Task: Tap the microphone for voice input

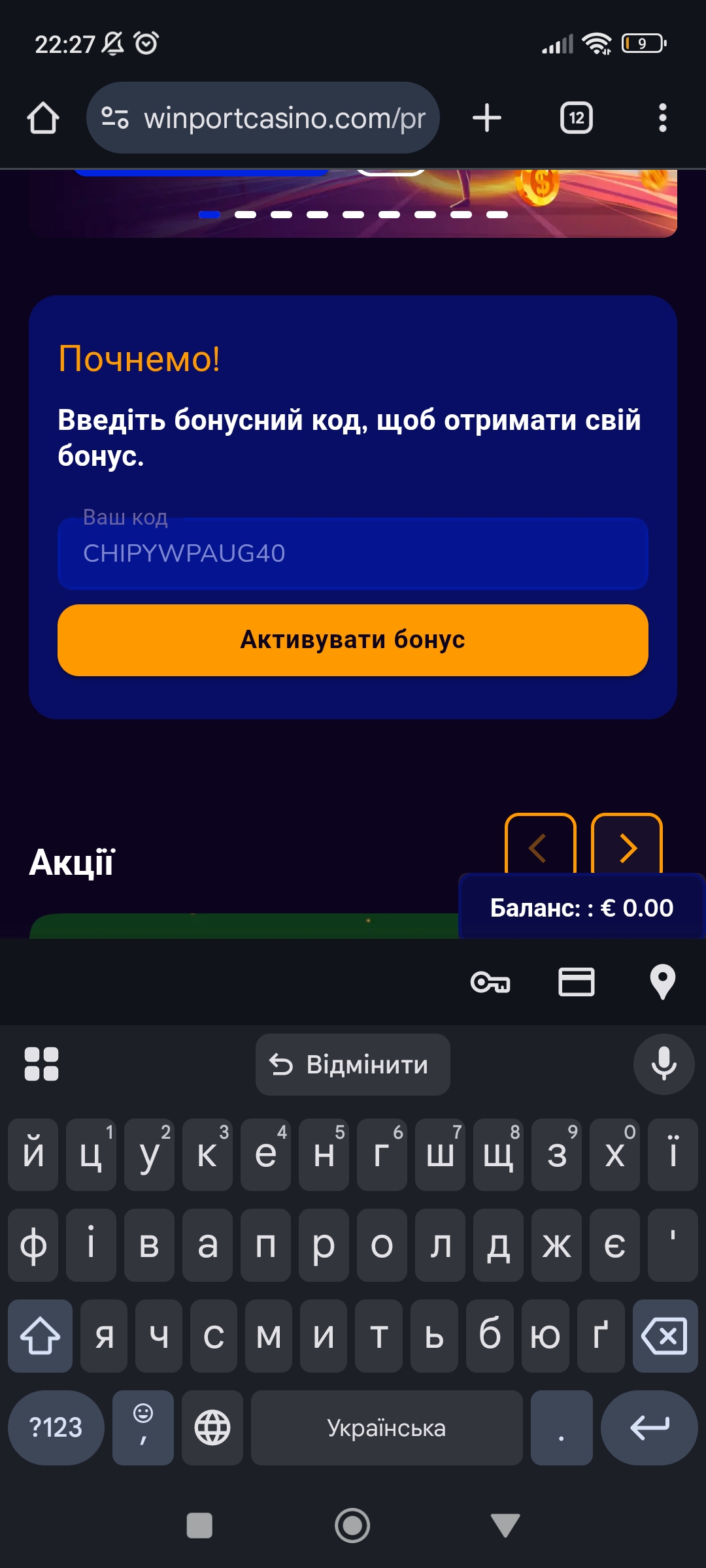Action: (663, 1064)
